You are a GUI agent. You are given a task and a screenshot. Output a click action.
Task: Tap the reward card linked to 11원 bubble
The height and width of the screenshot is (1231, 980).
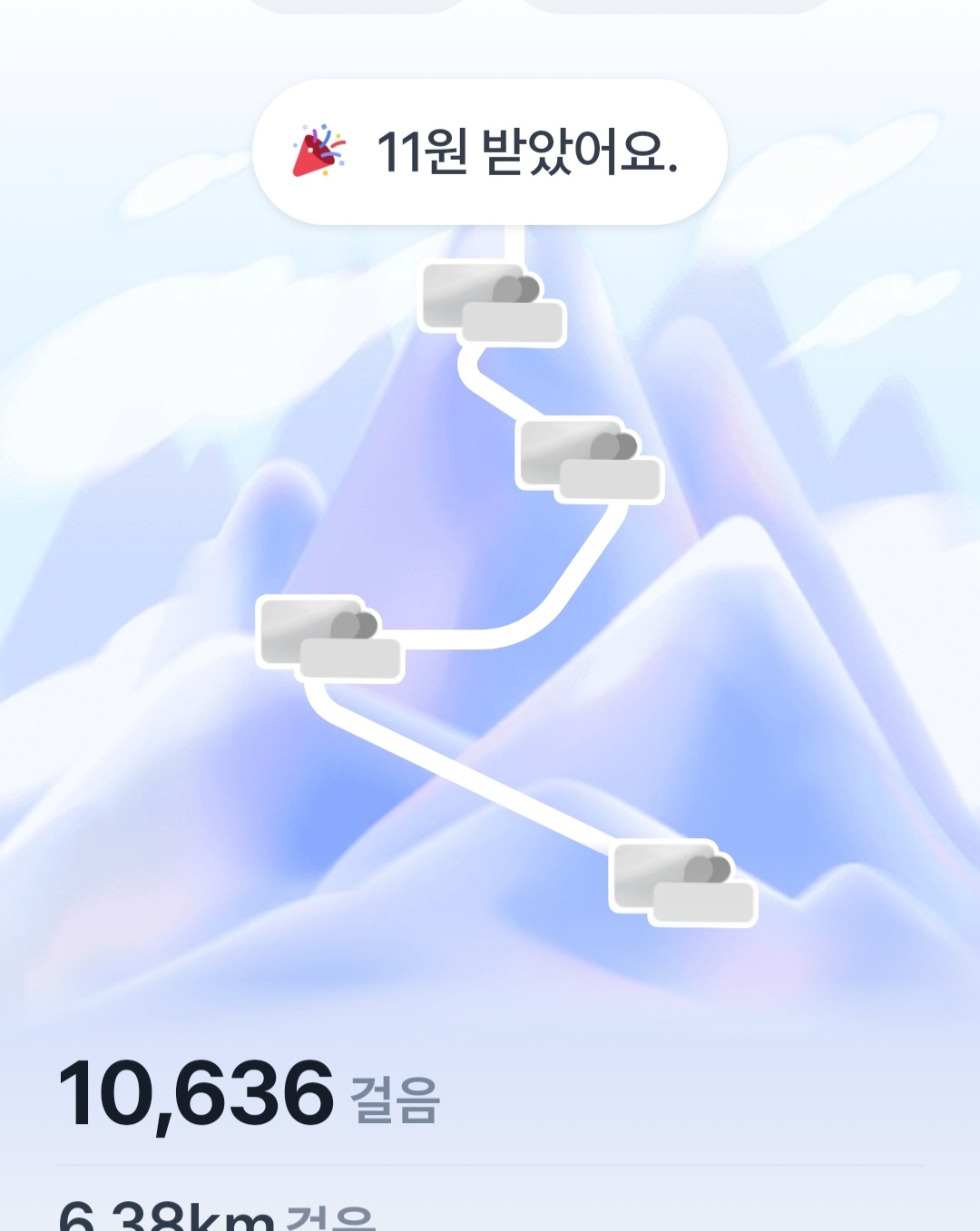492,305
